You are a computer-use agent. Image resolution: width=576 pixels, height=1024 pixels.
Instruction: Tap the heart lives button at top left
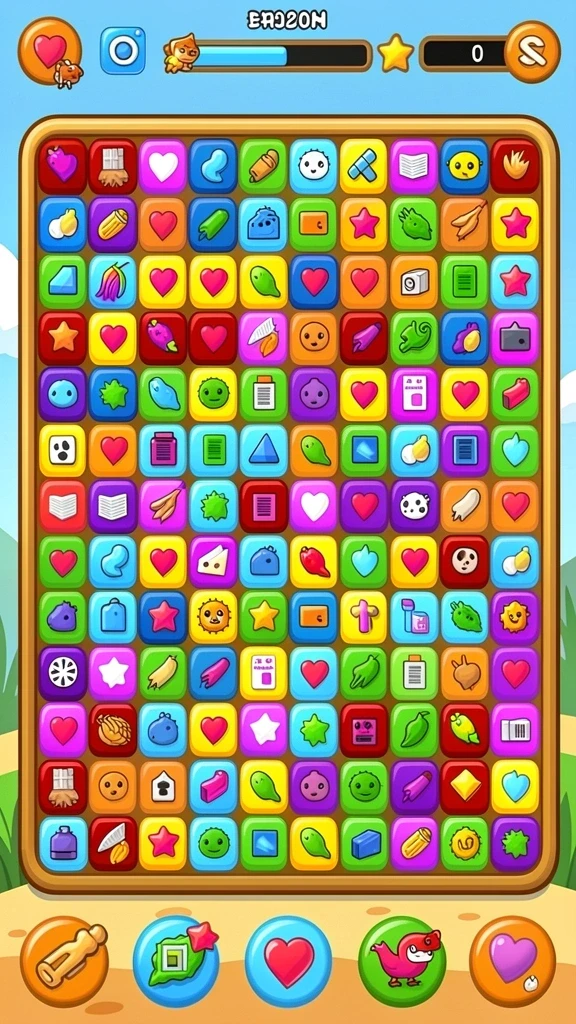tap(50, 52)
